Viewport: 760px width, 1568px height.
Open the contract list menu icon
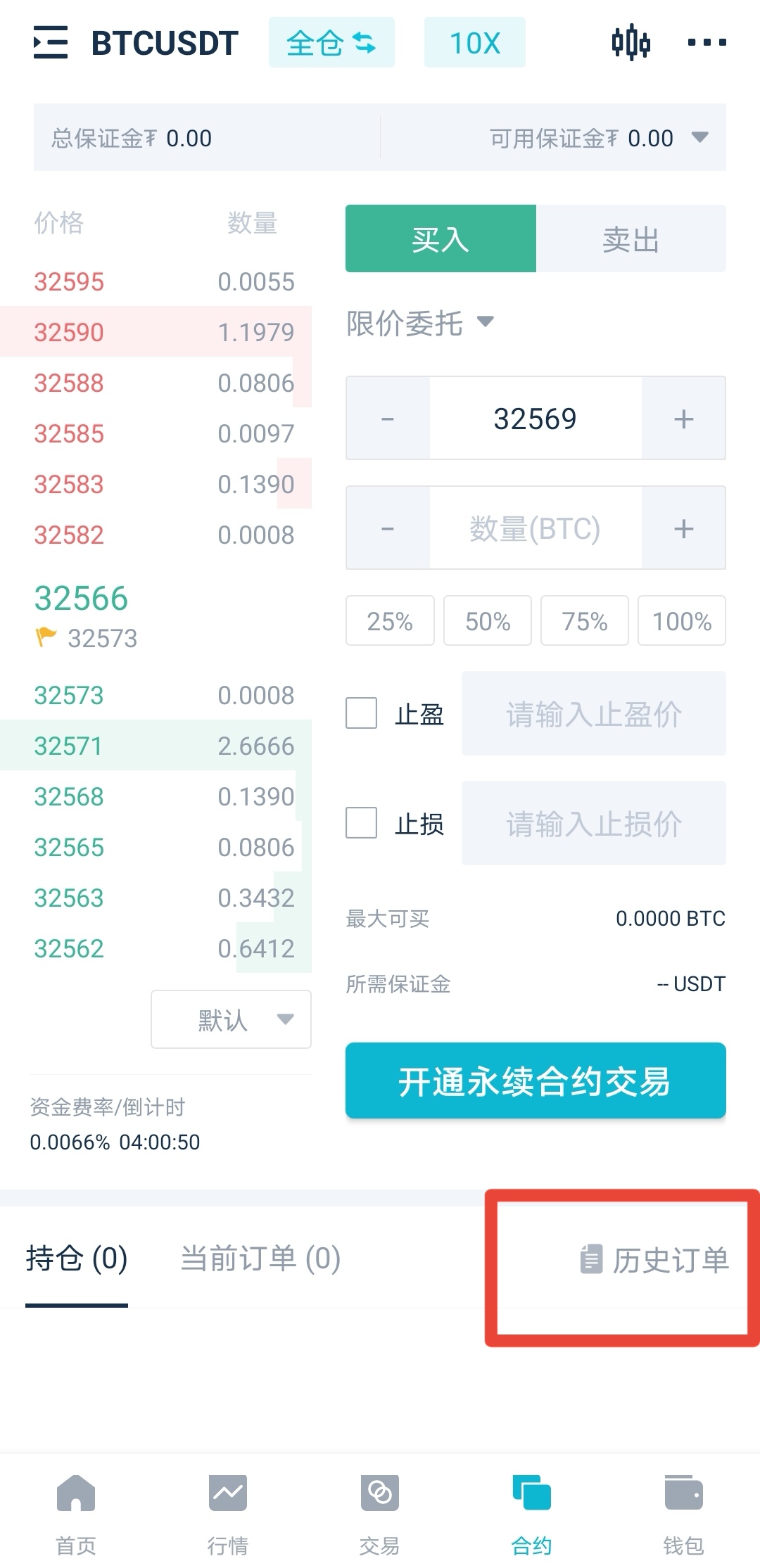point(51,42)
